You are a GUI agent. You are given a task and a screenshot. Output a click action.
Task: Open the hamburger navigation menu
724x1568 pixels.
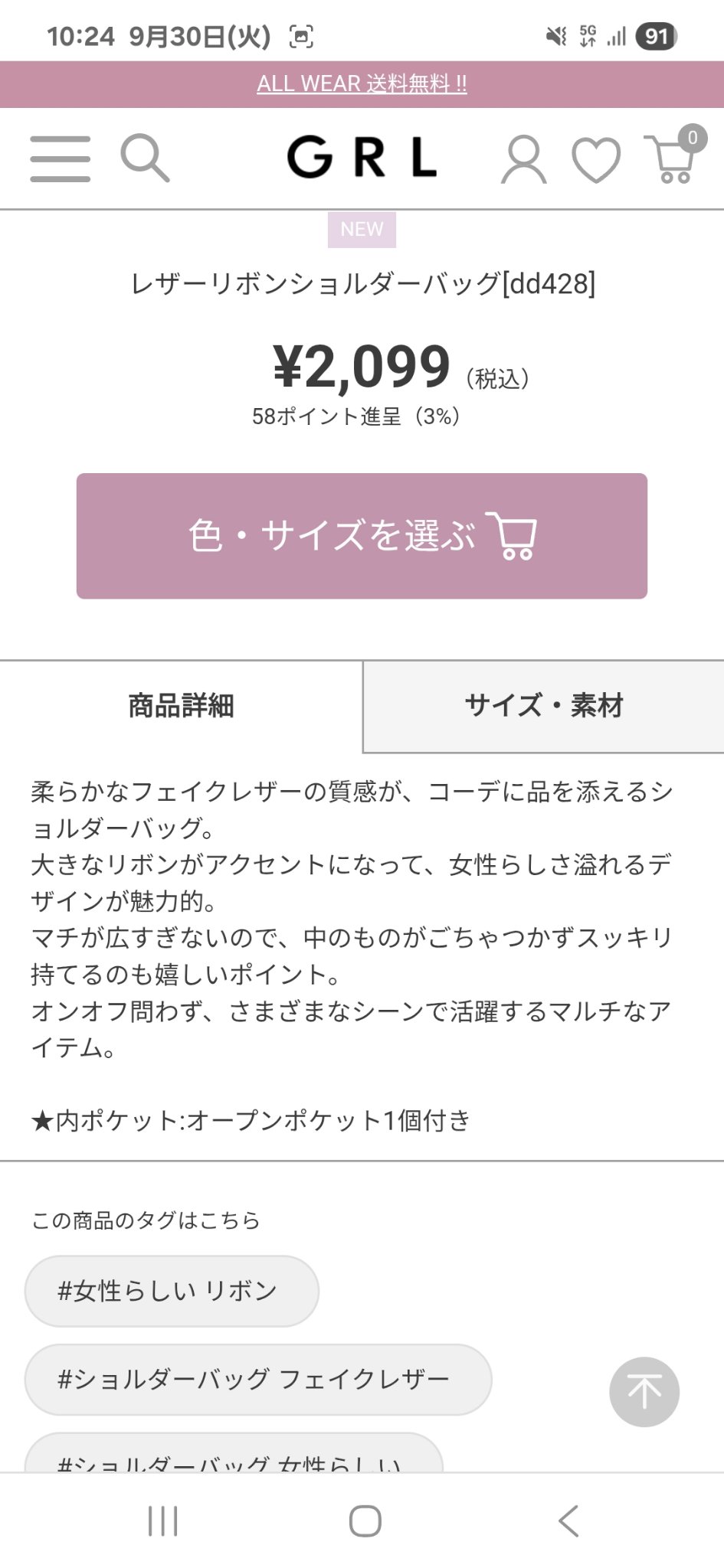[59, 159]
